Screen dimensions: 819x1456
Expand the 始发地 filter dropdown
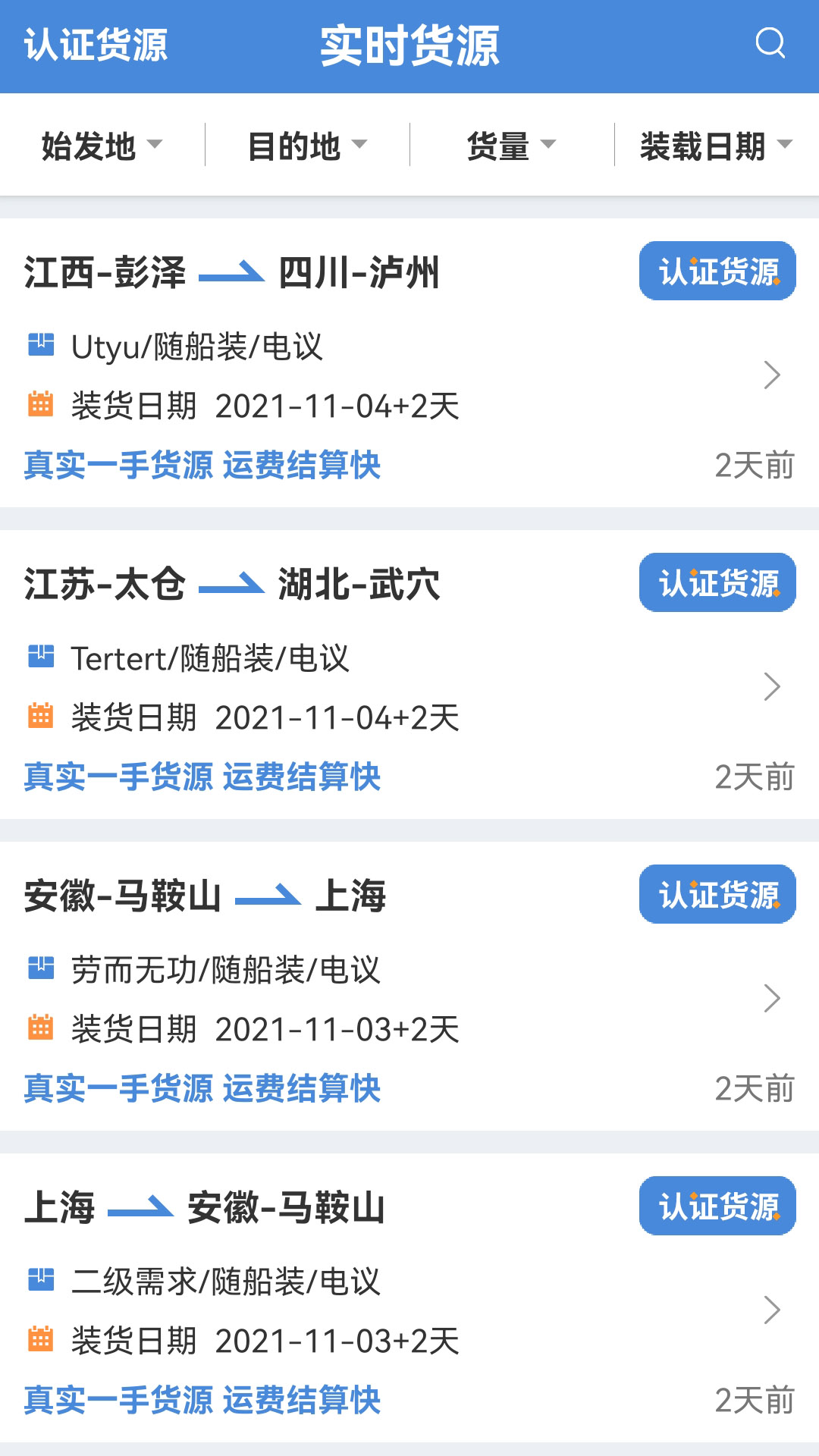102,146
